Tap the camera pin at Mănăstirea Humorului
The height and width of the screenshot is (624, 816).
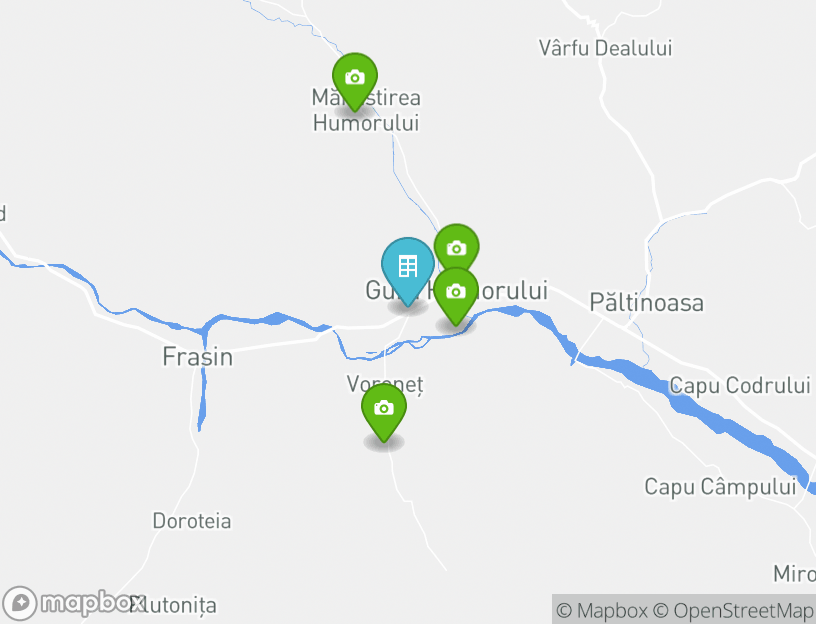354,78
